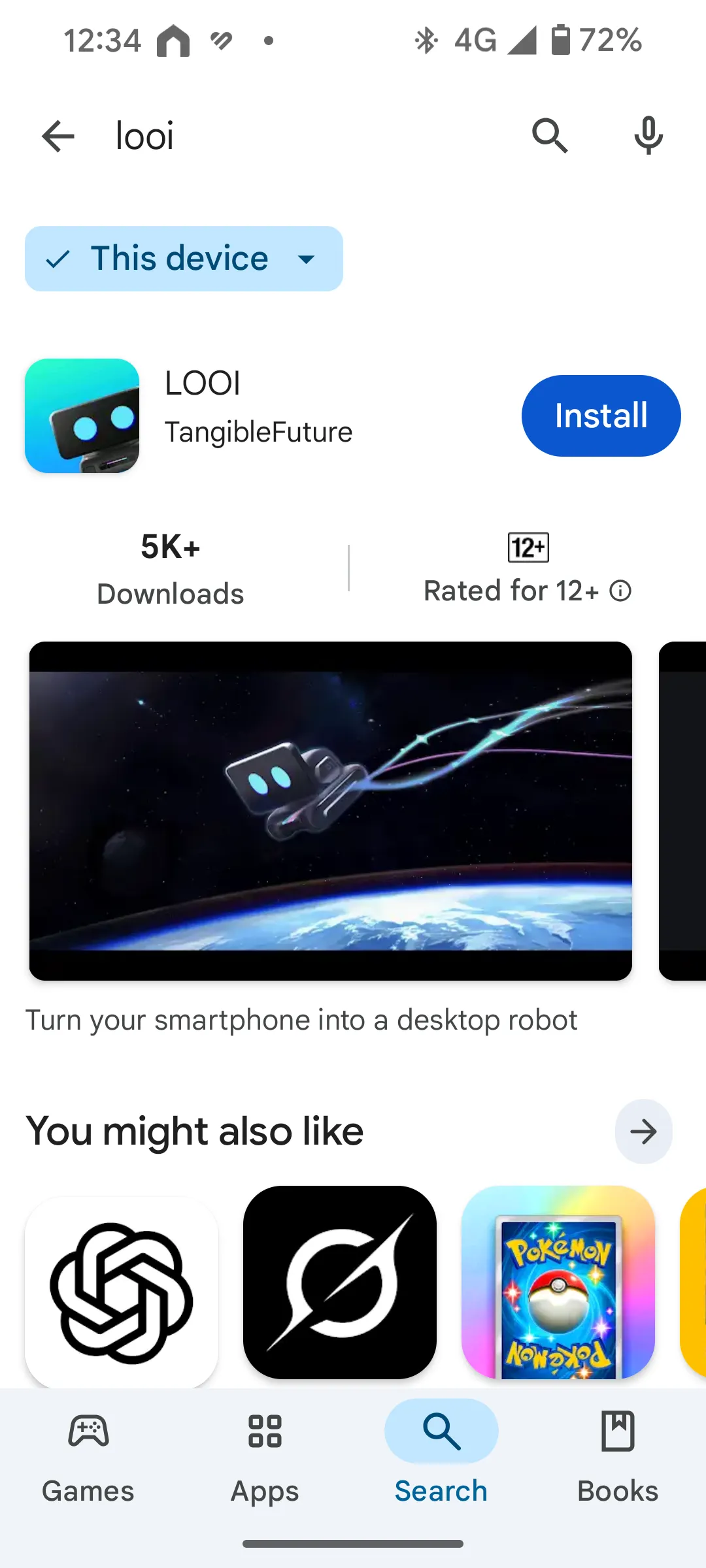Open the LOOI robot space preview video
The image size is (706, 1568).
tap(331, 811)
